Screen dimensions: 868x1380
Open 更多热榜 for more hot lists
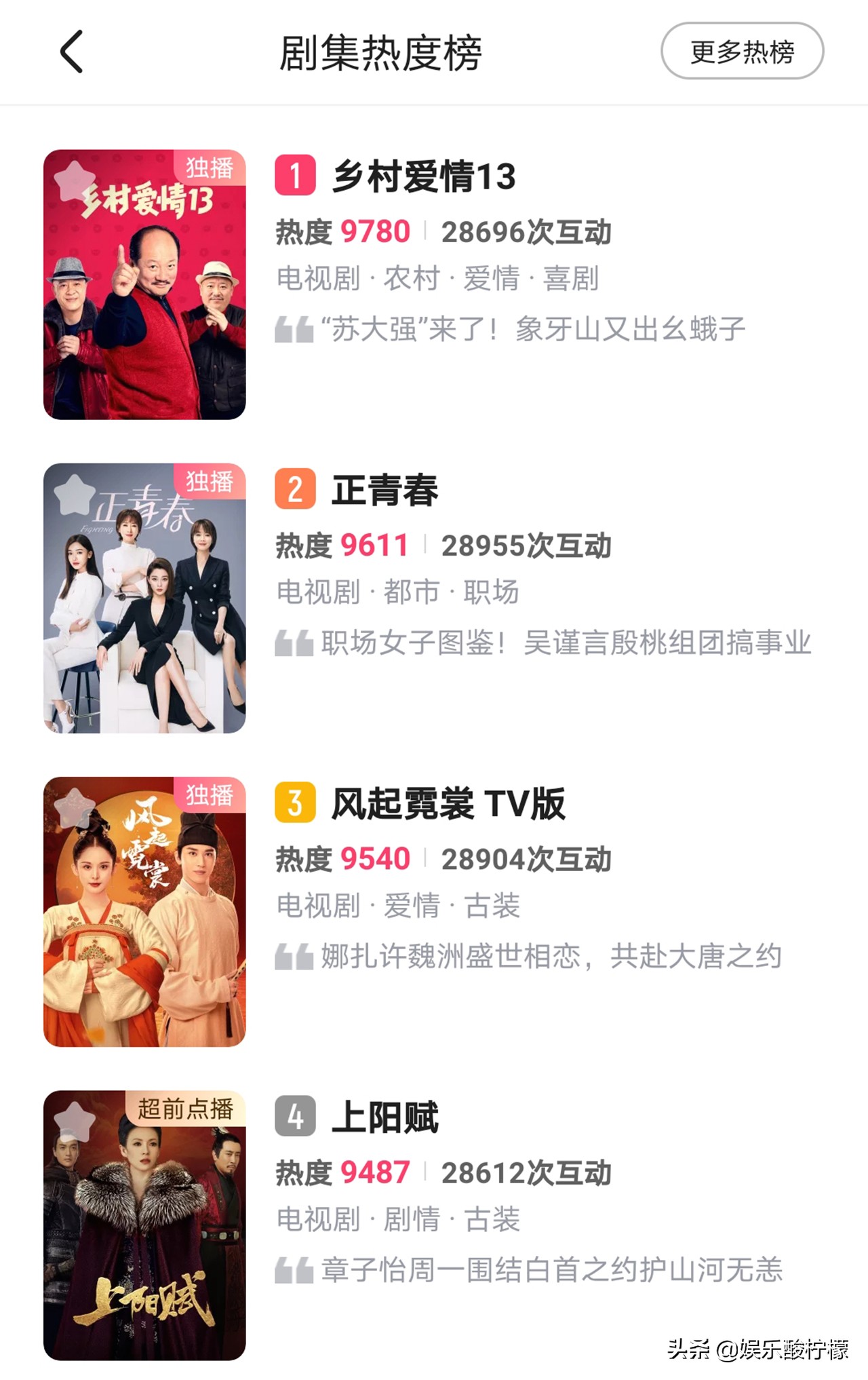click(742, 52)
